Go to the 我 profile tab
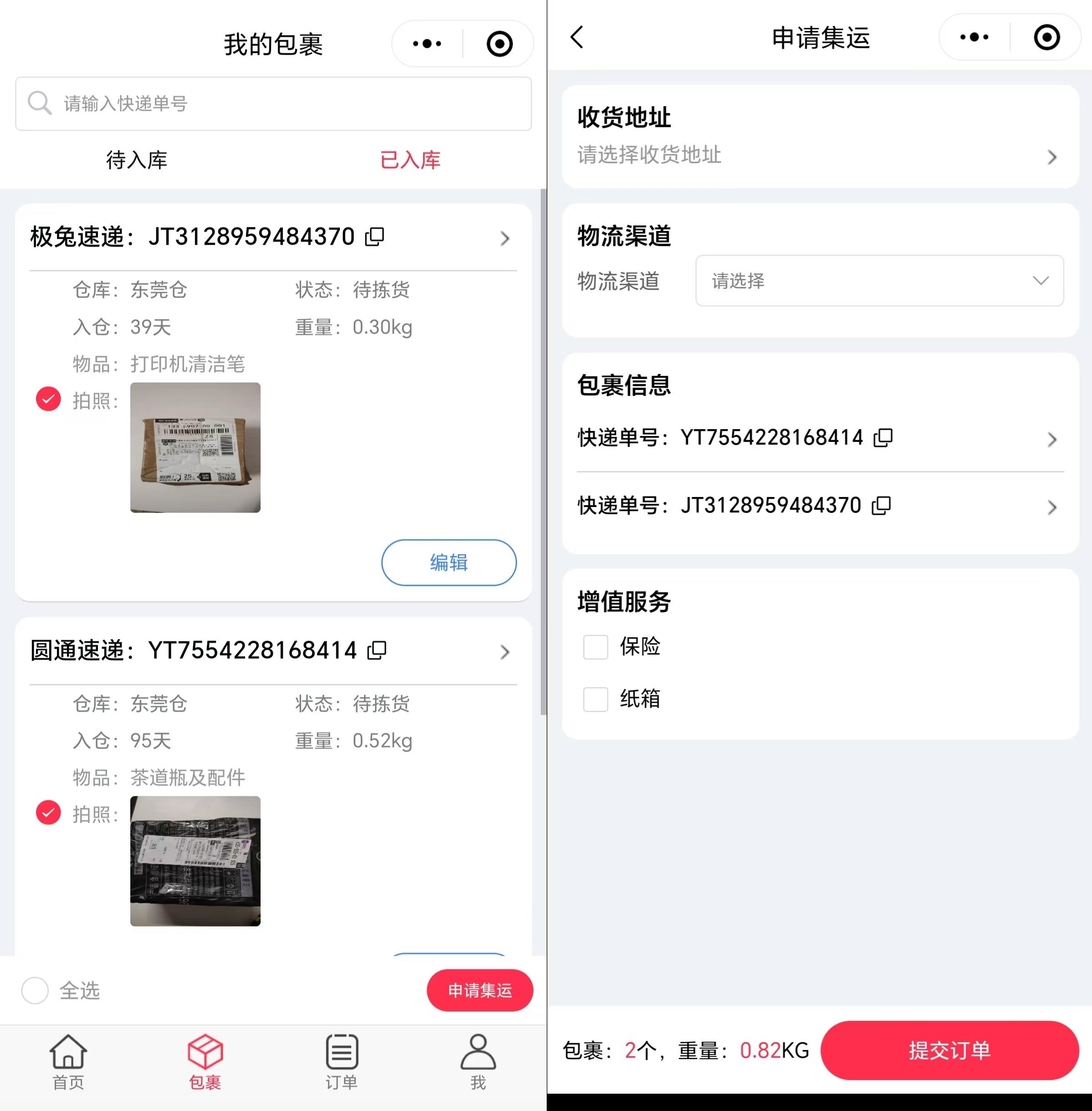The width and height of the screenshot is (1092, 1111). (478, 1062)
